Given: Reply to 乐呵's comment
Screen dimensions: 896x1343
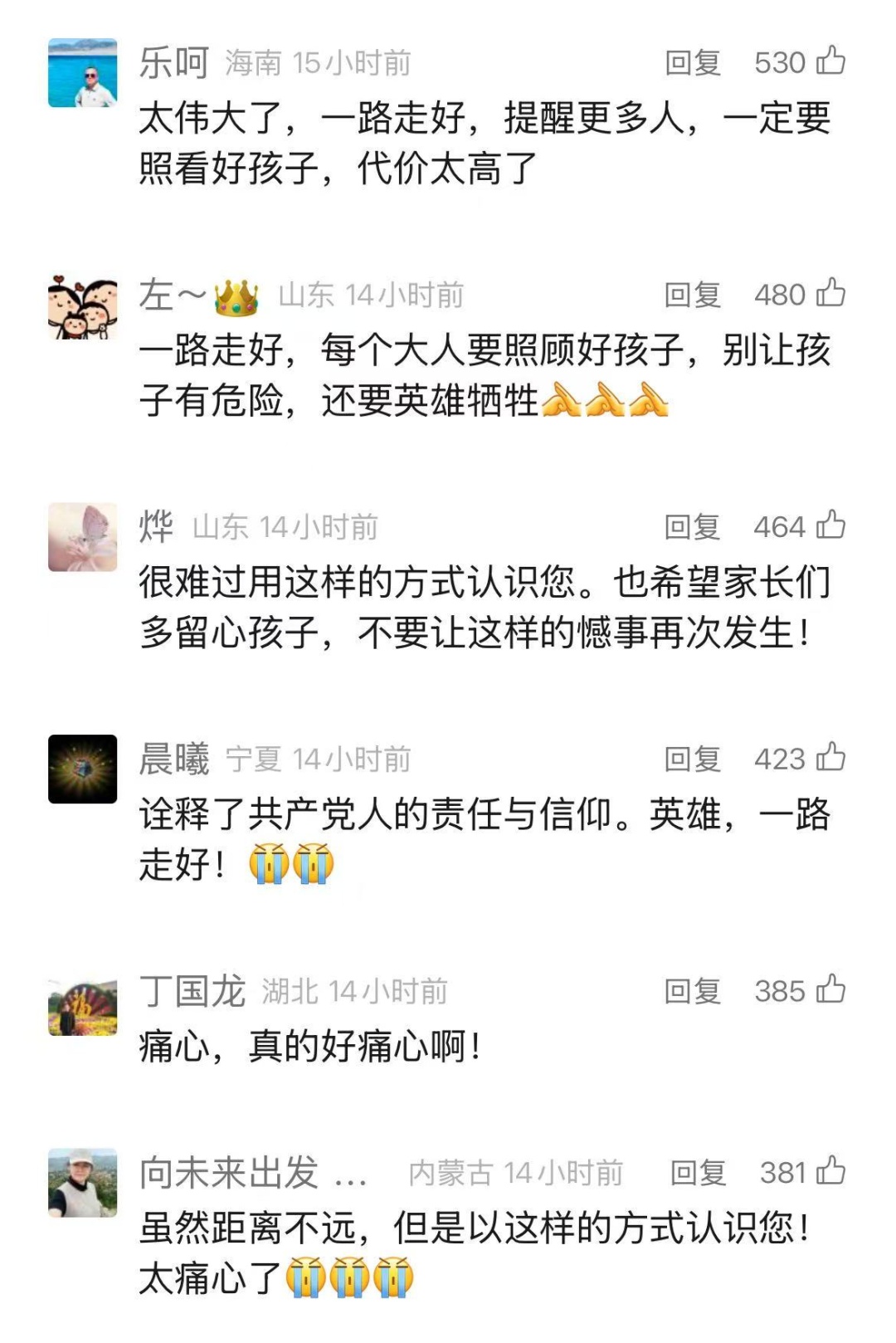Looking at the screenshot, I should [692, 63].
